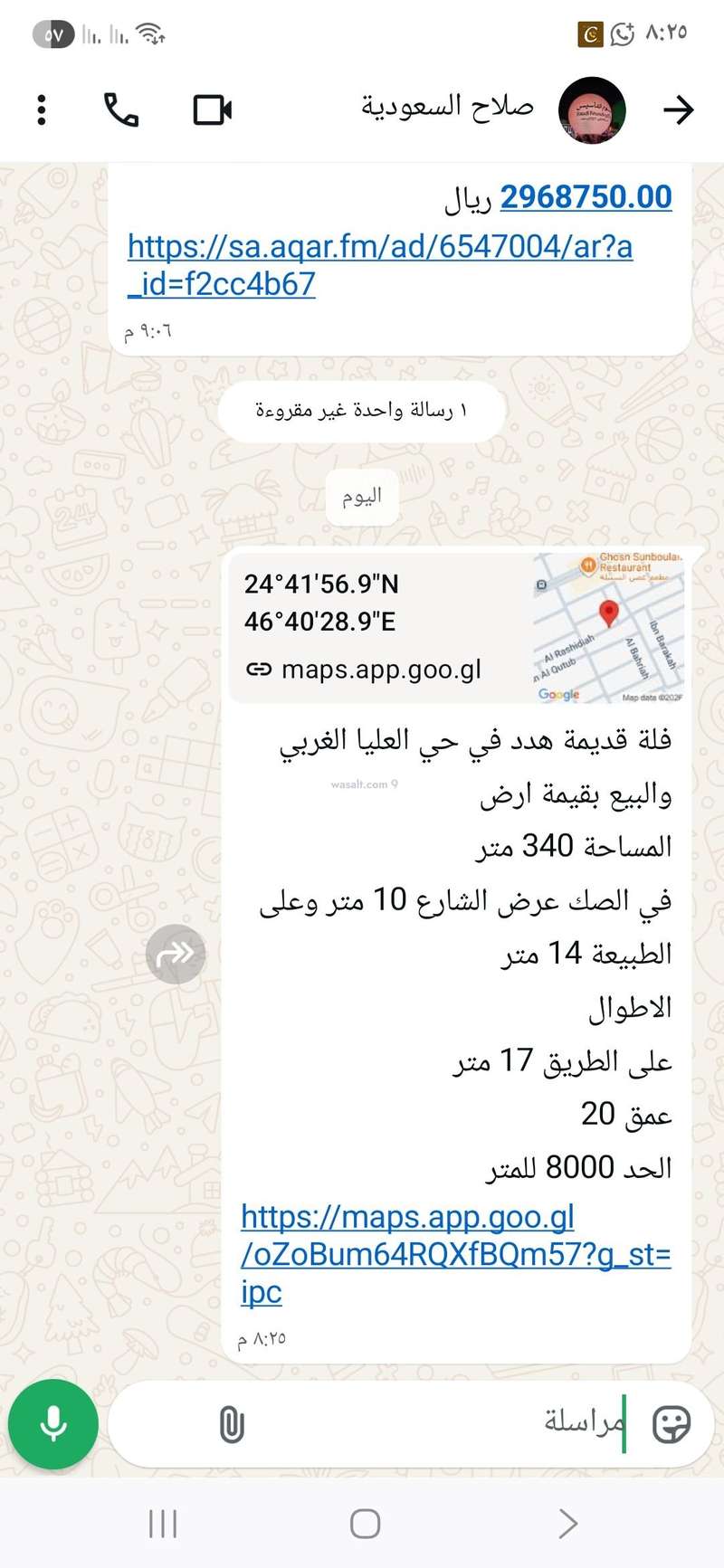Open the Google Maps location preview card
724x1568 pixels.
coord(456,628)
